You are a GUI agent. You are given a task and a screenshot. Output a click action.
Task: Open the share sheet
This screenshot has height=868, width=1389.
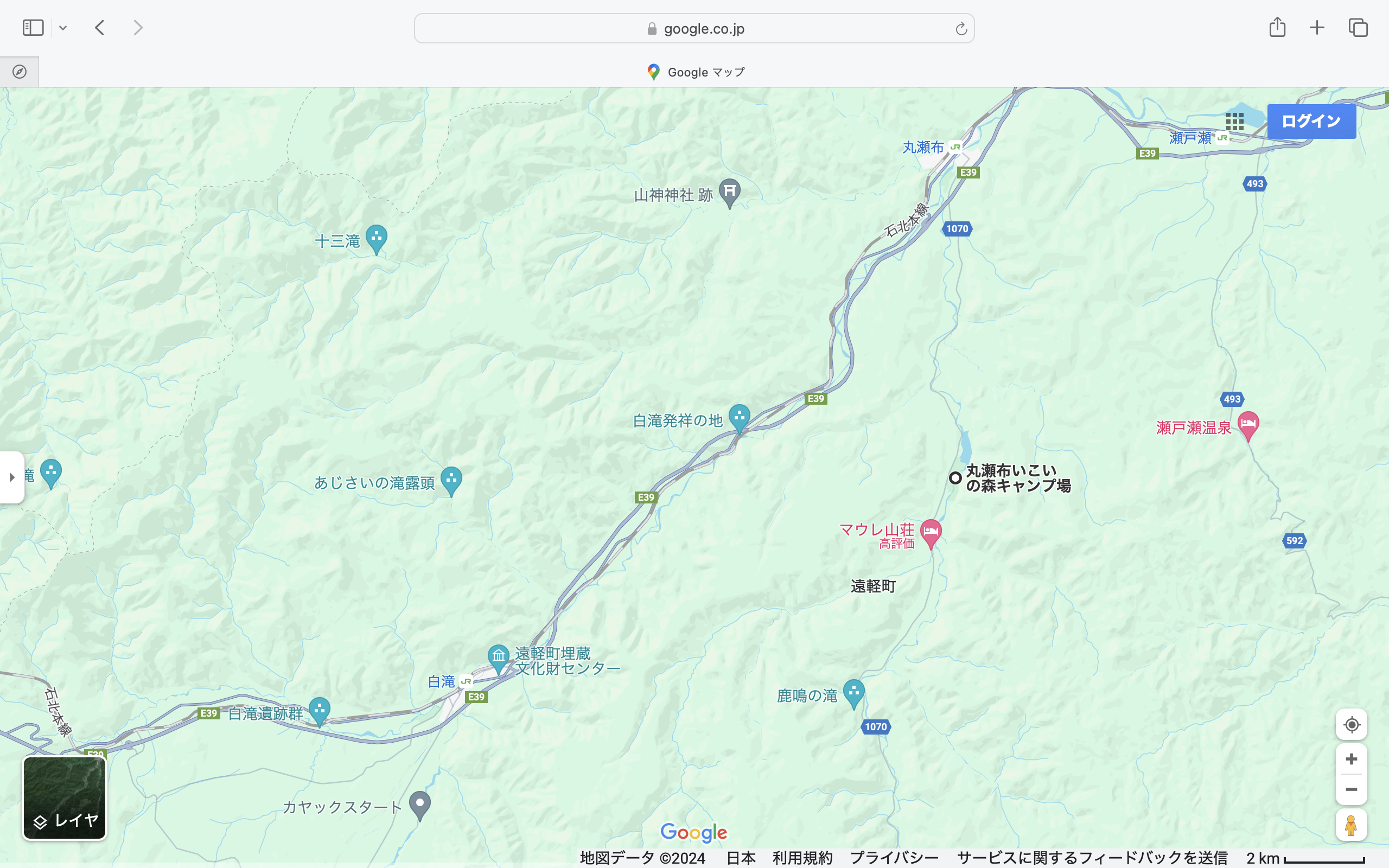coord(1277,28)
